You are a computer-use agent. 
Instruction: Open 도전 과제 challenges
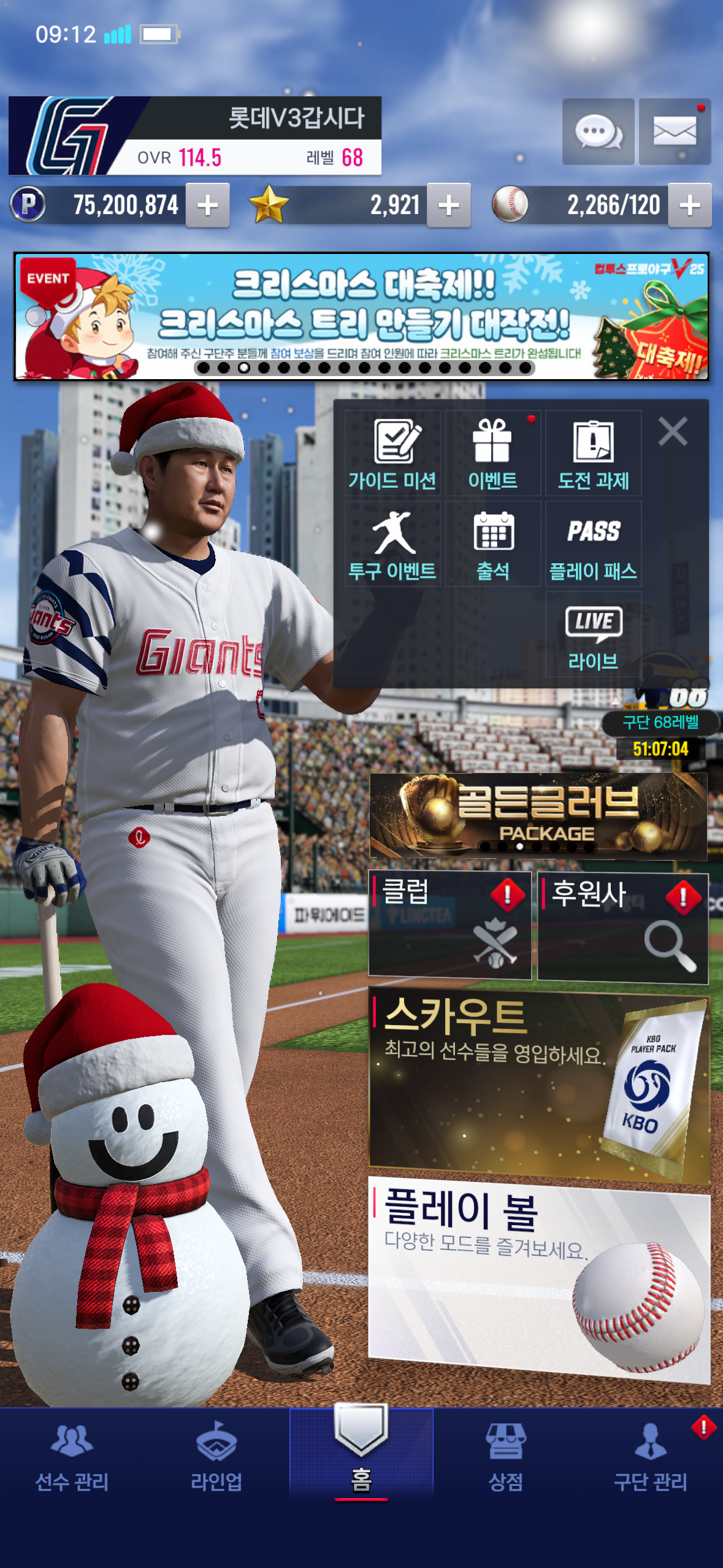593,454
